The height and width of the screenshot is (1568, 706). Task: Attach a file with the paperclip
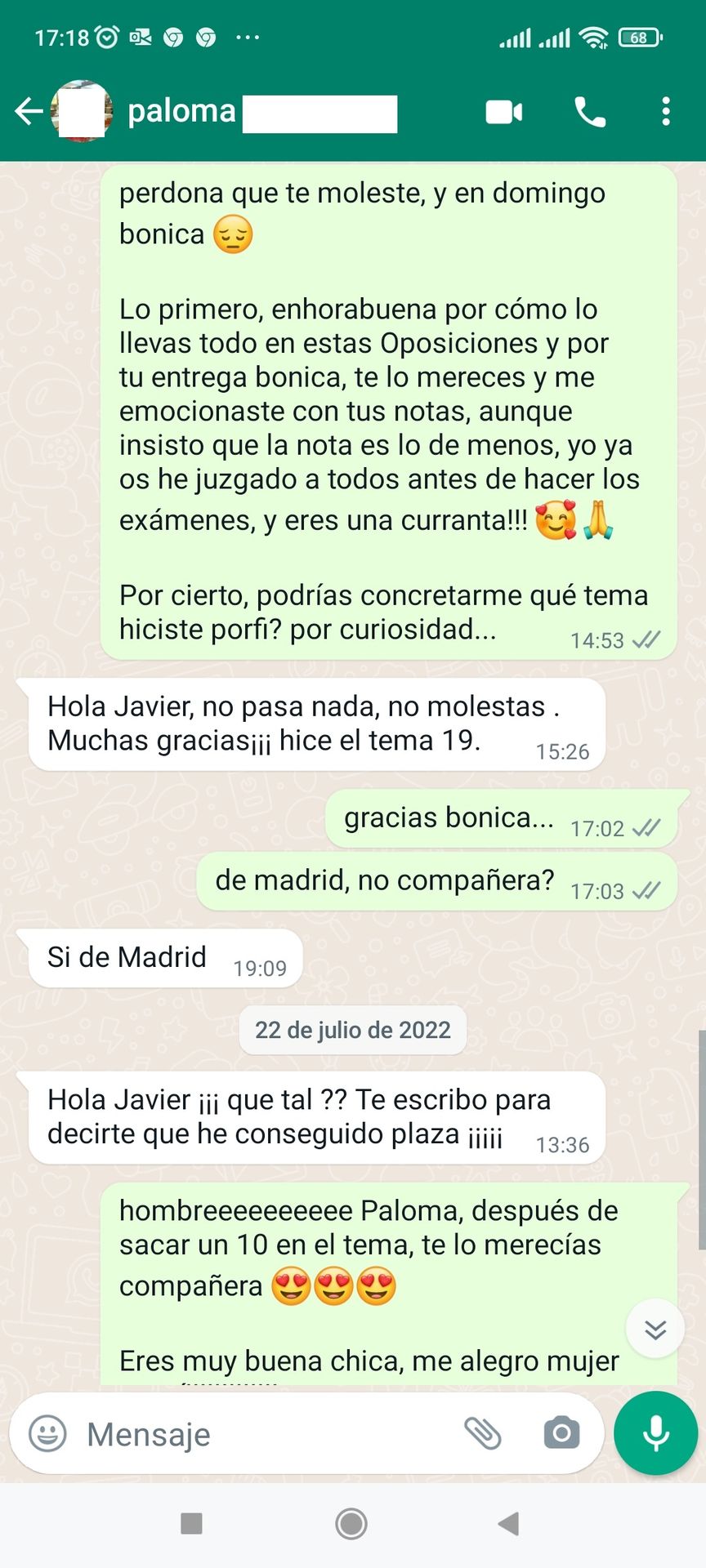(483, 1433)
